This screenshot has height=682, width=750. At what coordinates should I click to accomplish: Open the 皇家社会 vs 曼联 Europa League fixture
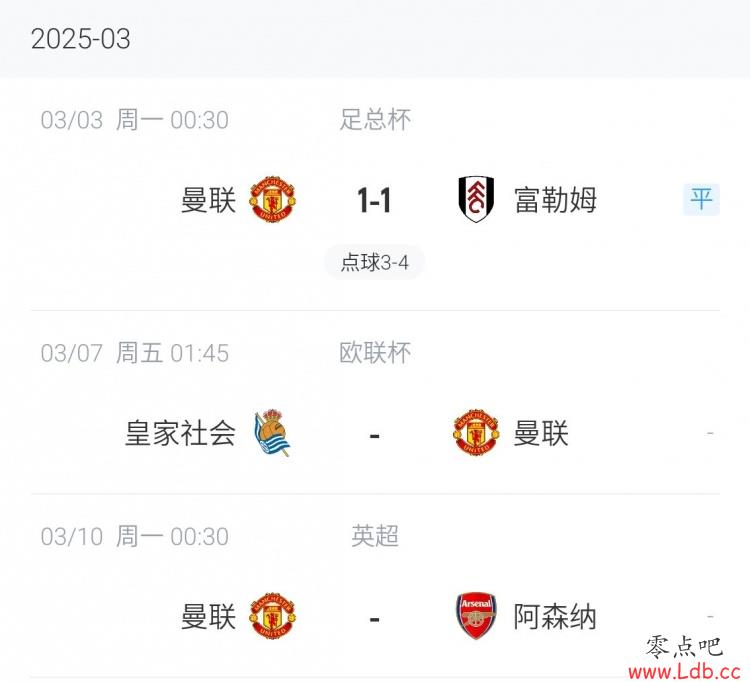tap(374, 434)
